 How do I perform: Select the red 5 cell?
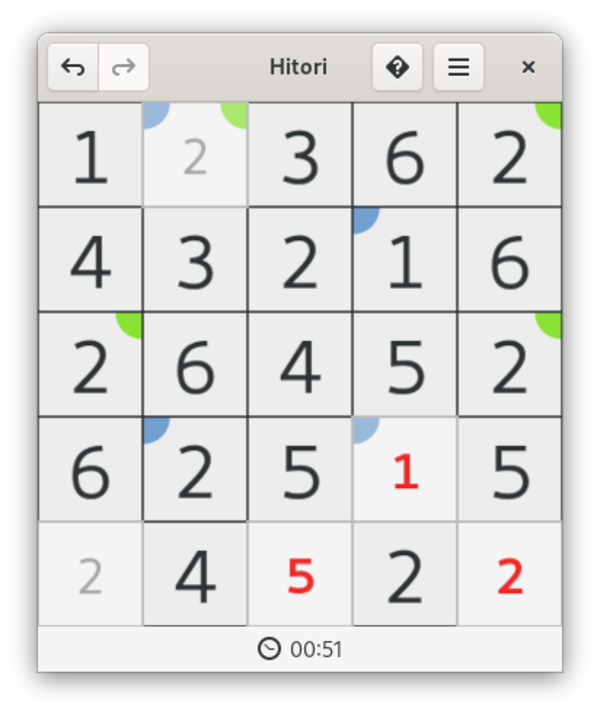tap(300, 575)
